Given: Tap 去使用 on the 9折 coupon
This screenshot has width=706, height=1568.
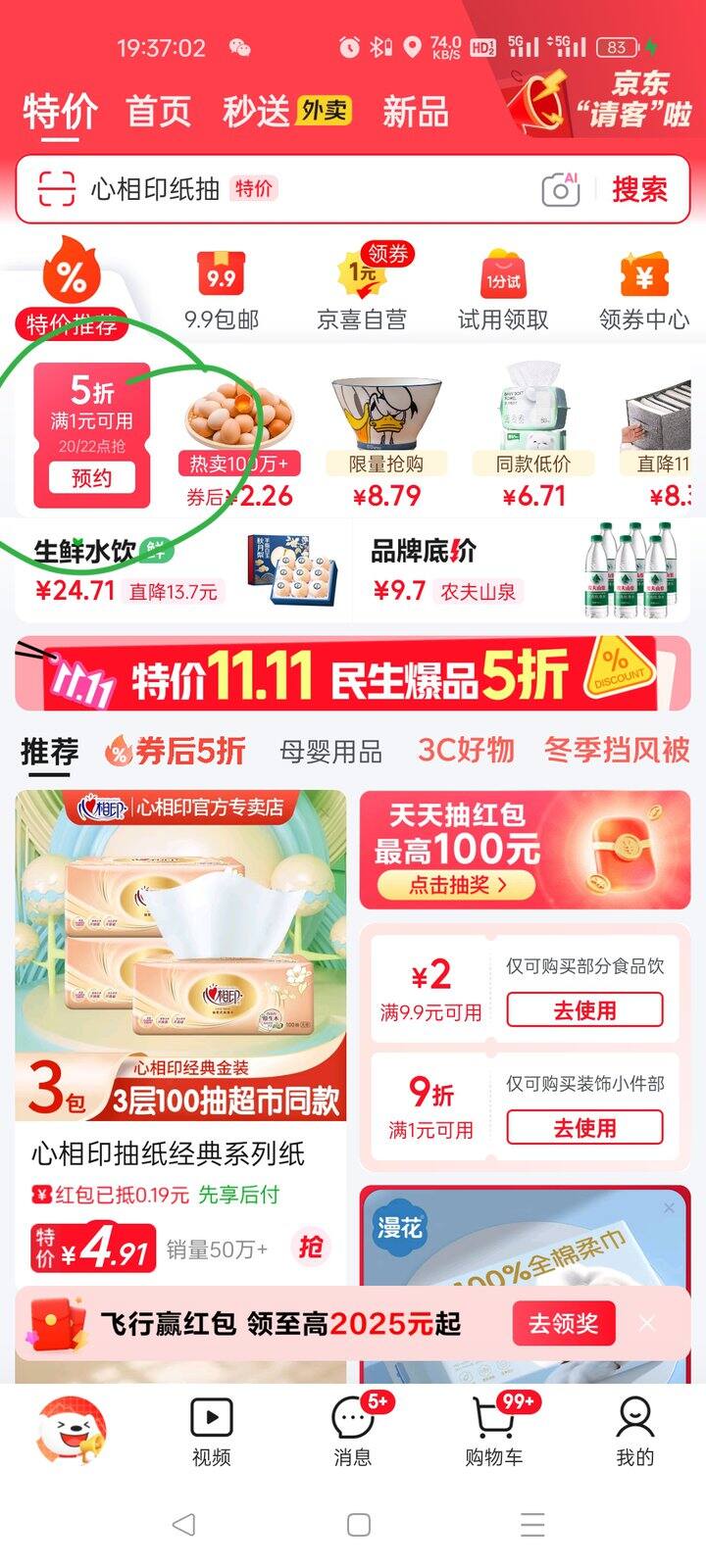Looking at the screenshot, I should (x=584, y=1127).
